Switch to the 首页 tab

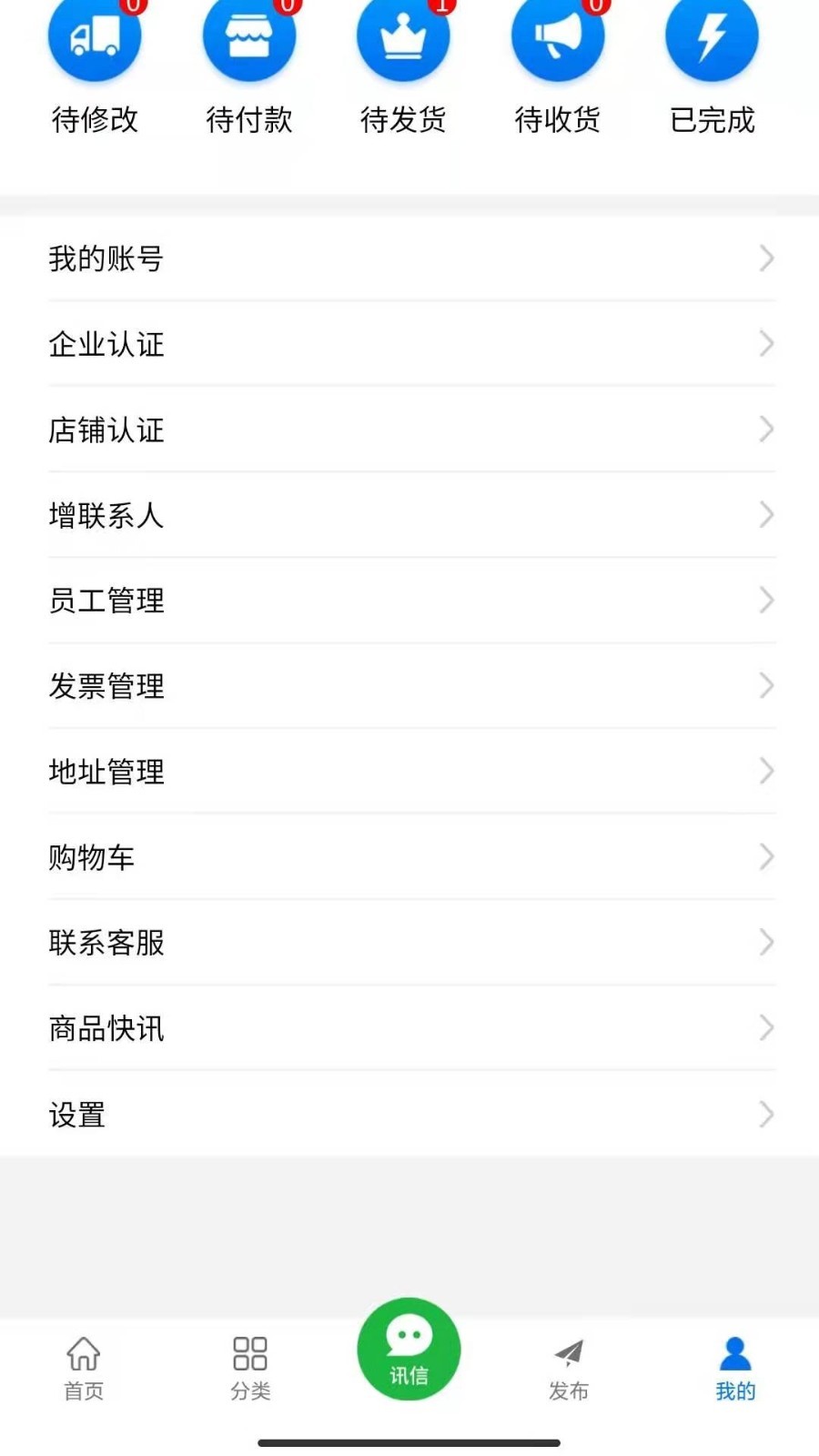pos(84,1368)
